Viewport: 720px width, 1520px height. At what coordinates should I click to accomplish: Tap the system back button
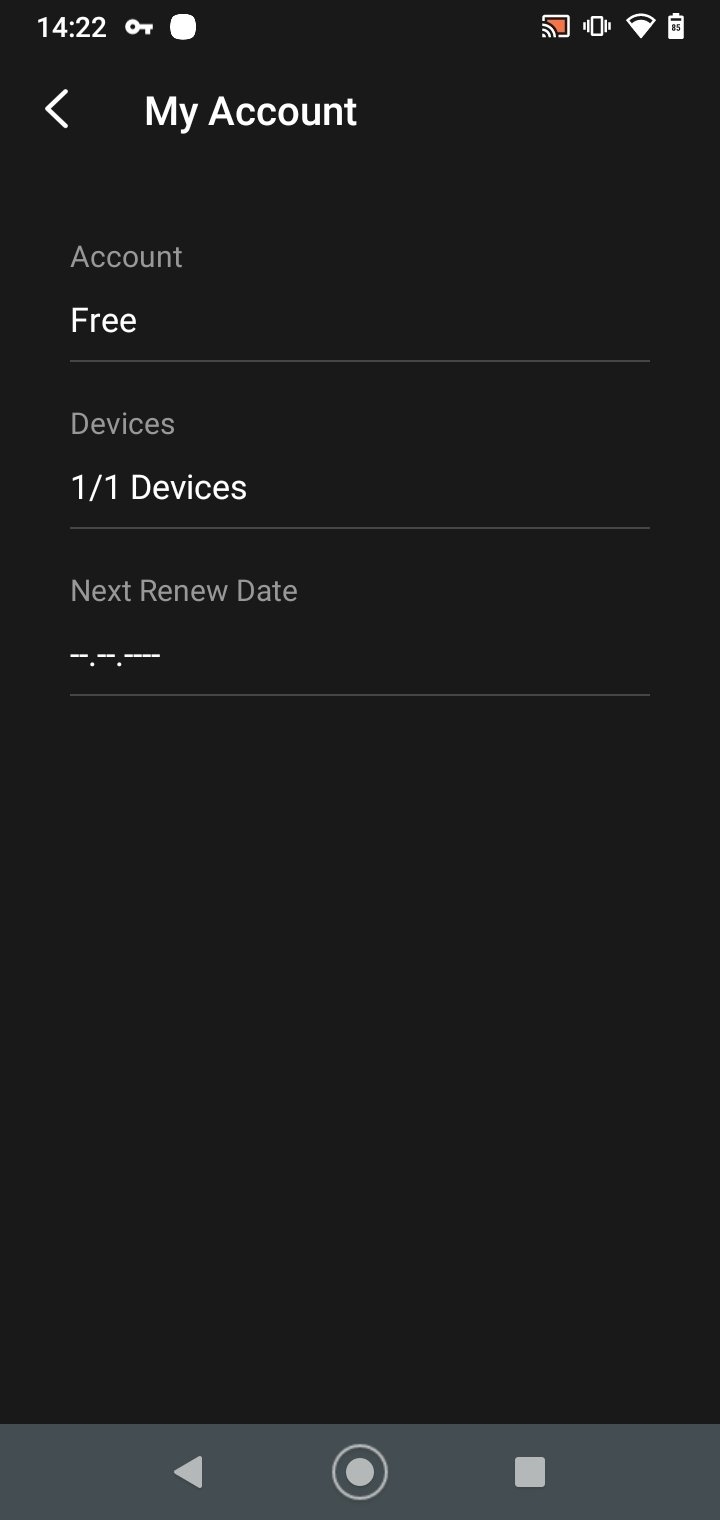pos(188,1471)
